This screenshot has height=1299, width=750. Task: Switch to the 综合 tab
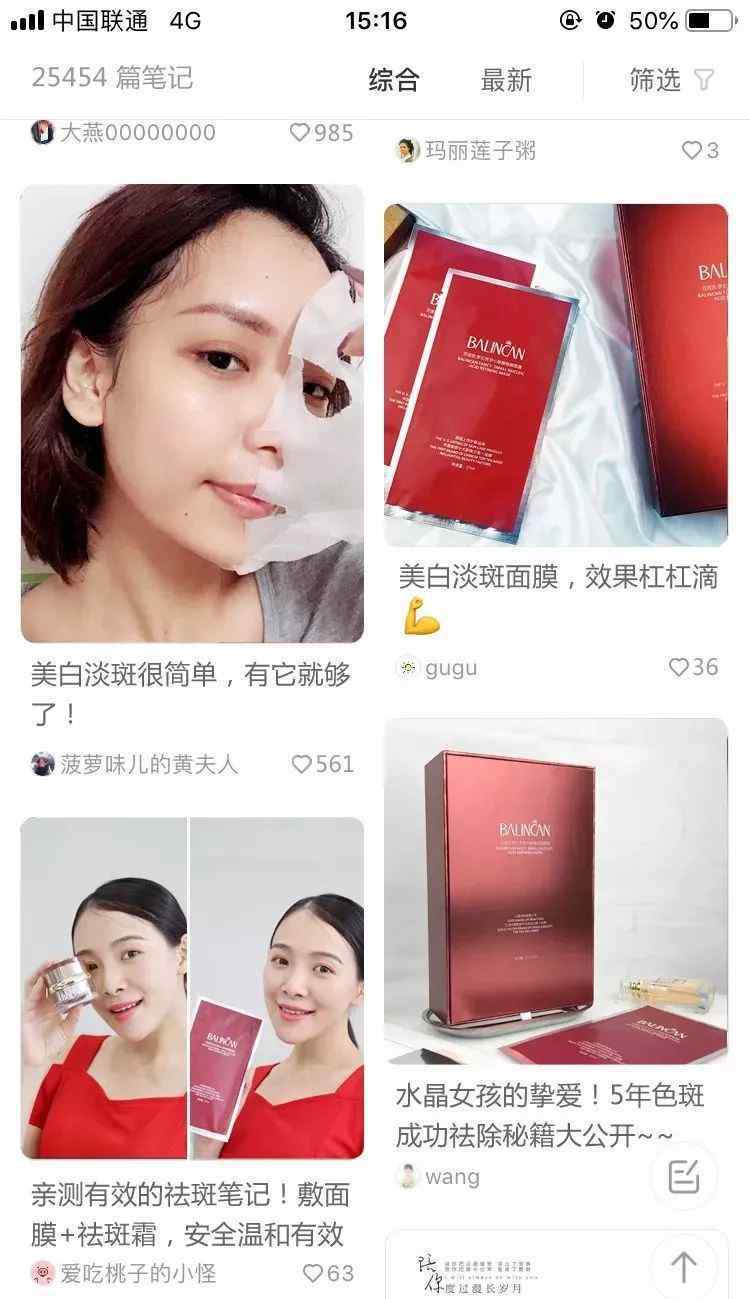tap(393, 80)
